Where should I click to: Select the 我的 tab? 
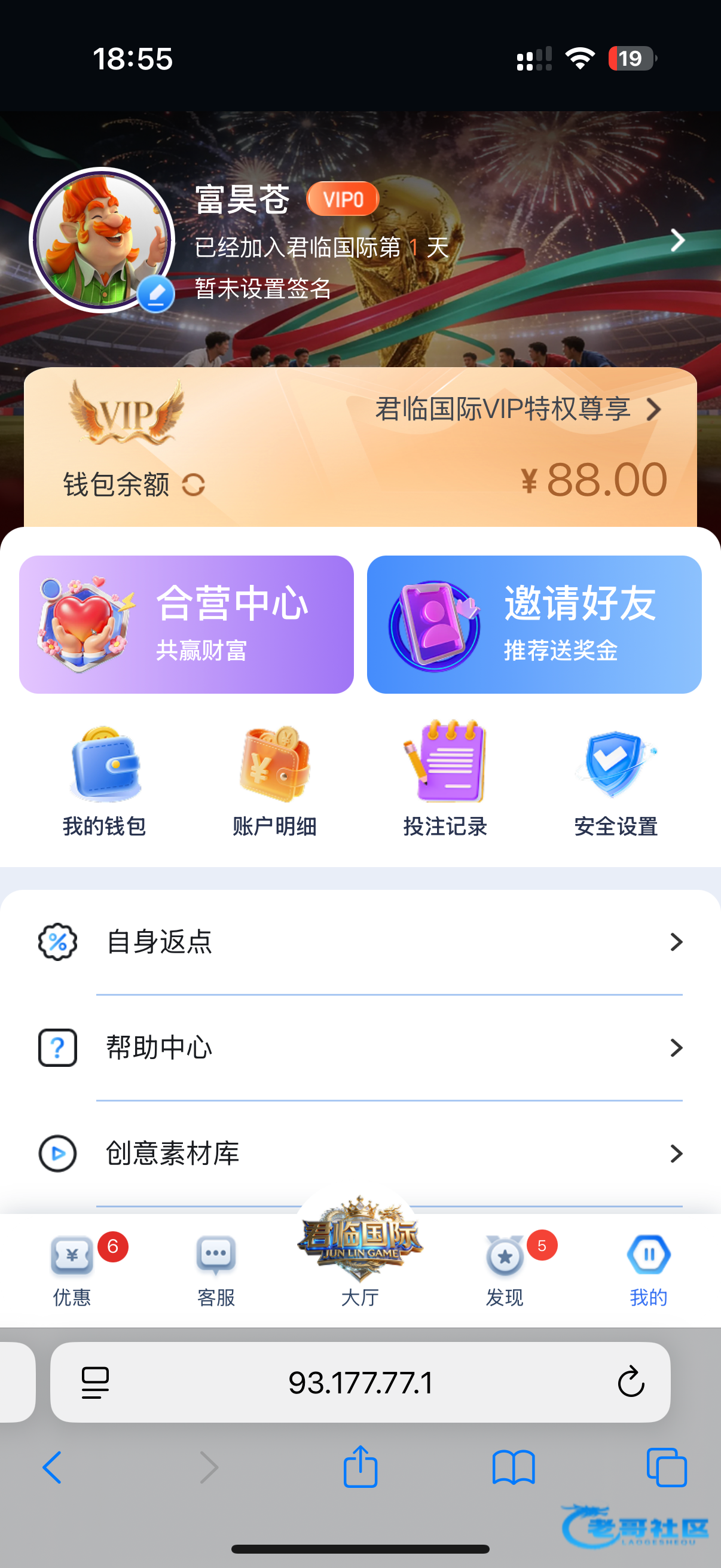click(649, 1270)
